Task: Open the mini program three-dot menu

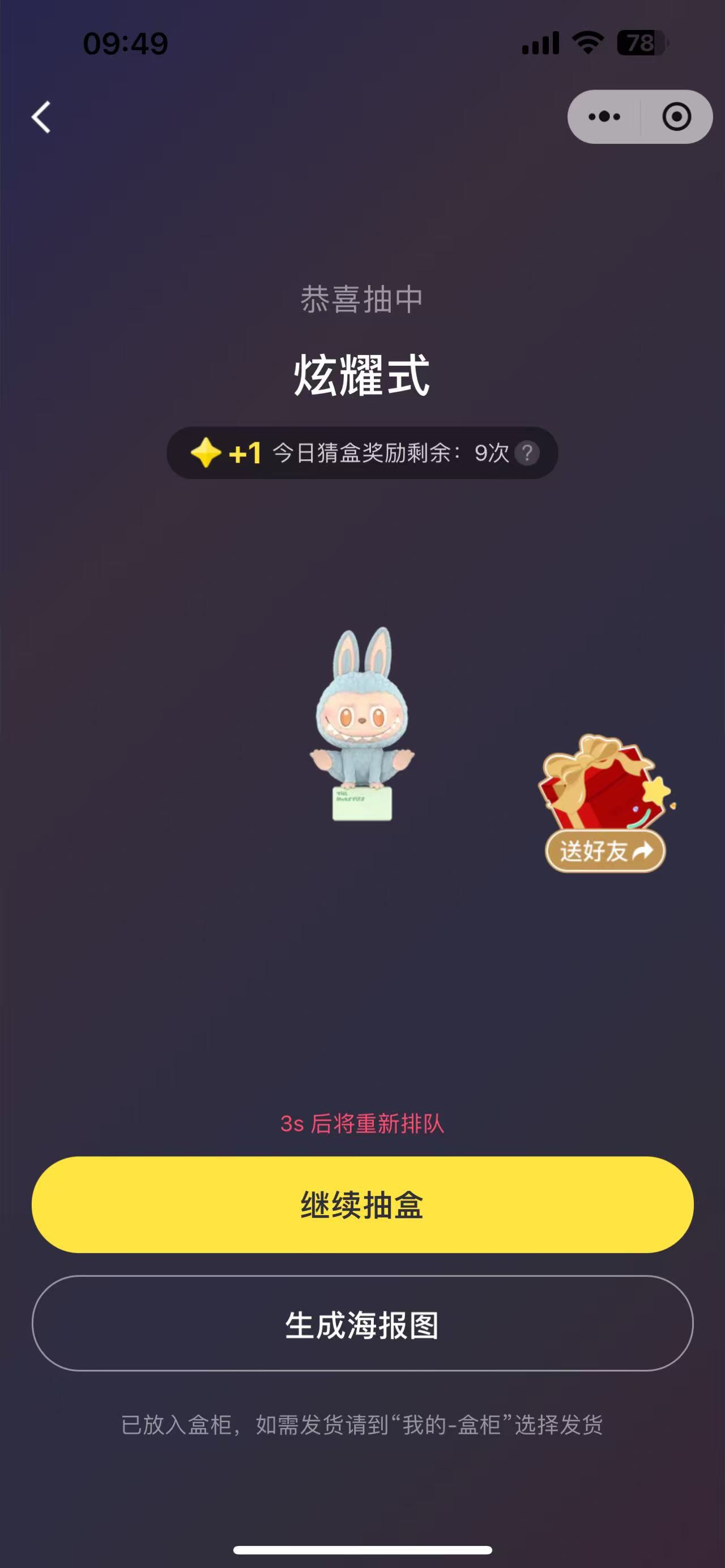Action: pos(604,117)
